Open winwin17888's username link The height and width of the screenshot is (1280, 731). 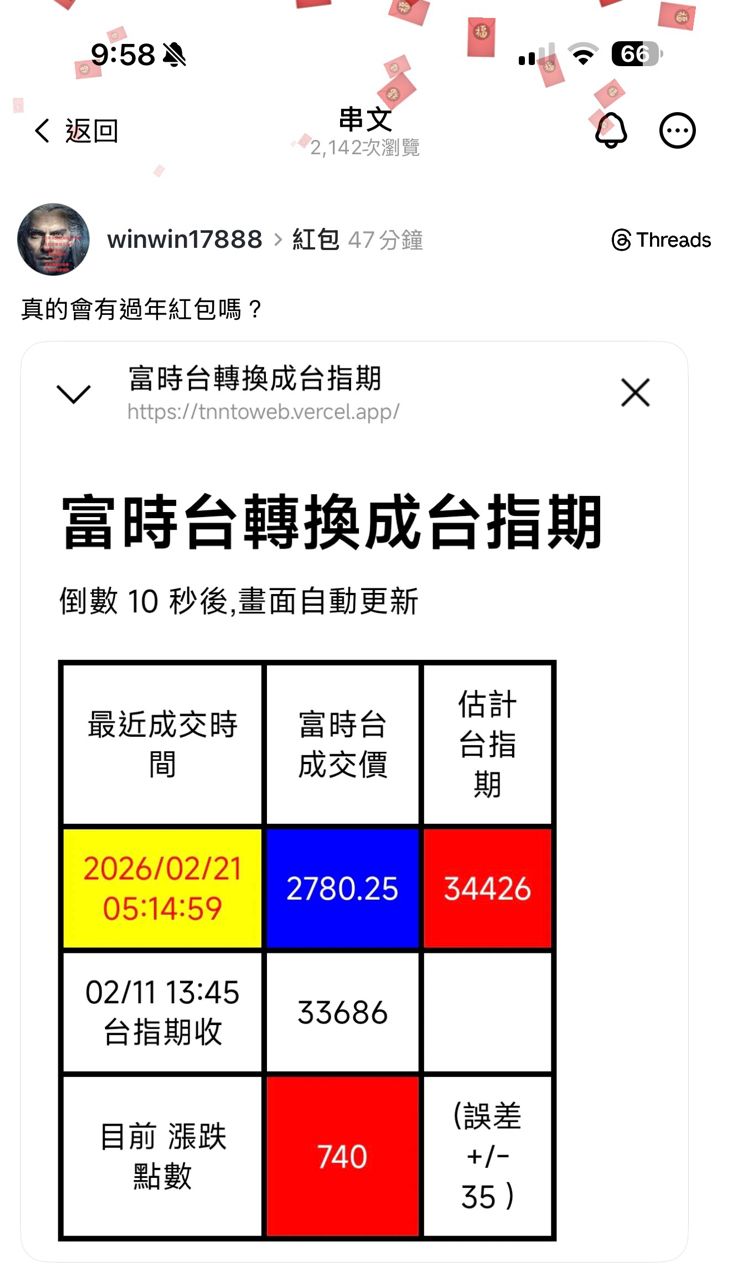(x=184, y=240)
